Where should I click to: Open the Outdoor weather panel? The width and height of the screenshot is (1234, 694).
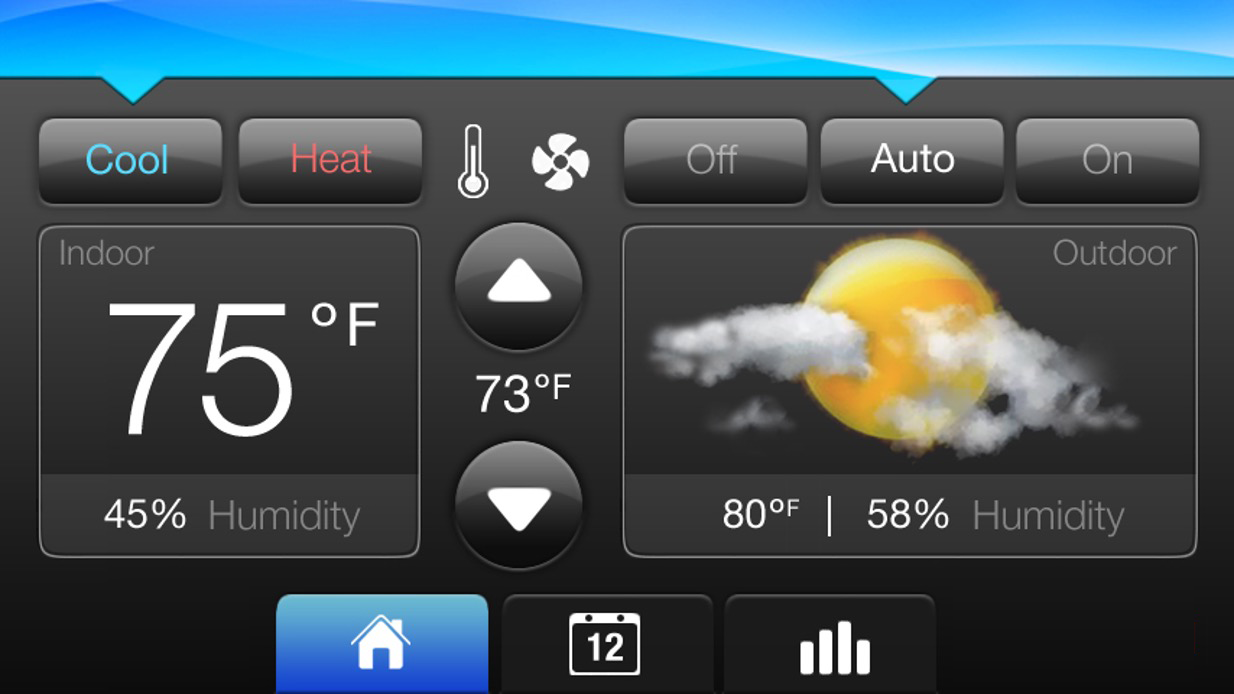908,390
